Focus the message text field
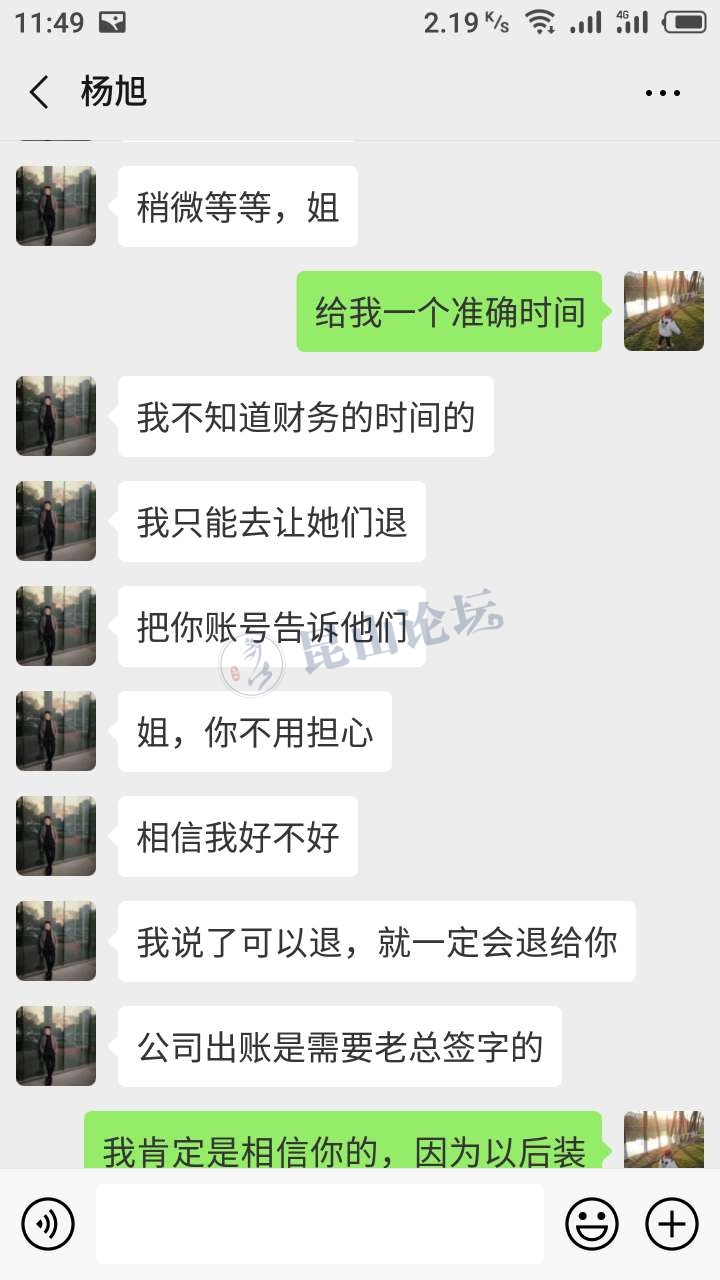The image size is (720, 1280). 320,1224
